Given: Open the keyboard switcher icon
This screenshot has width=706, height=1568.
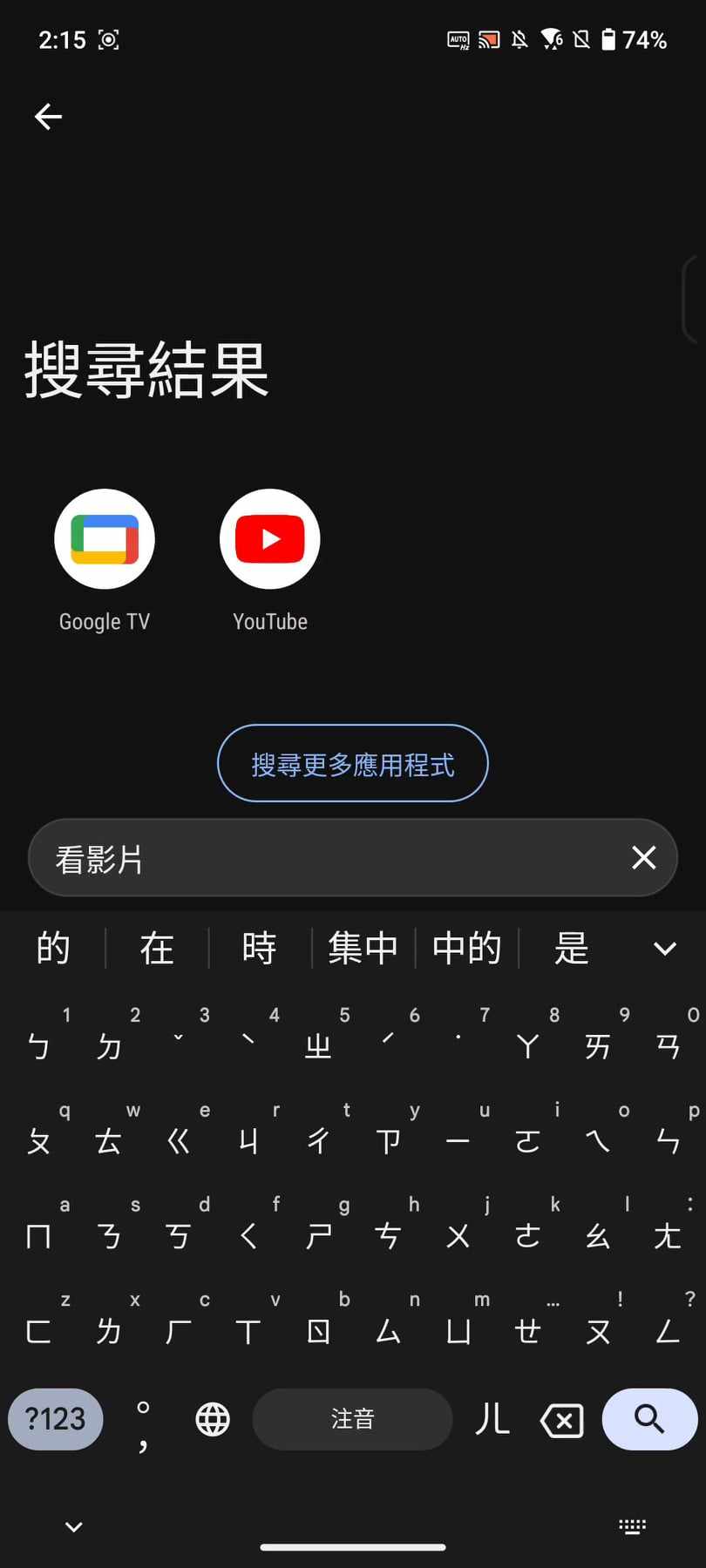Looking at the screenshot, I should coord(632,1526).
